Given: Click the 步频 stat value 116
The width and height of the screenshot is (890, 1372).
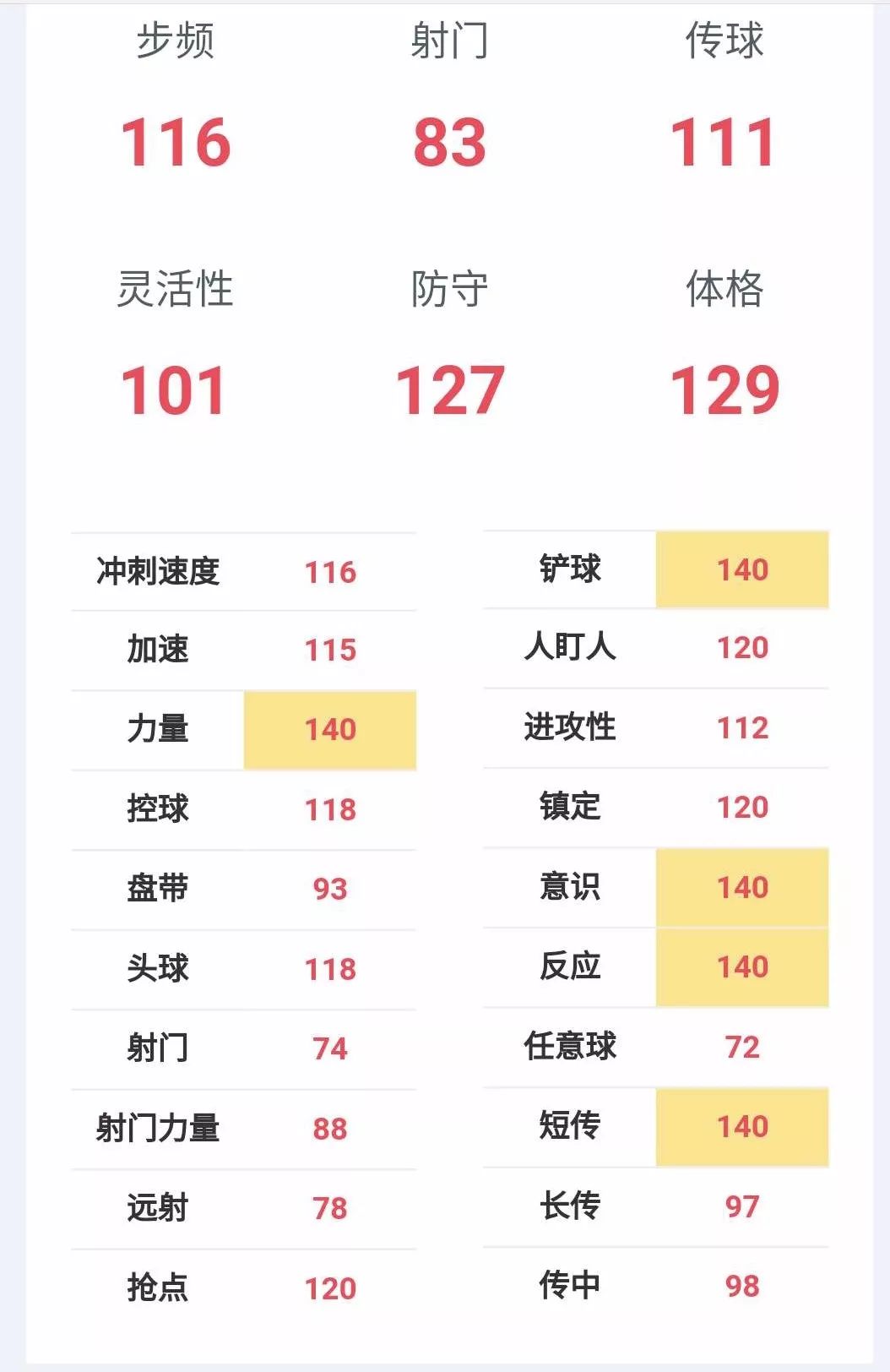Looking at the screenshot, I should point(175,142).
